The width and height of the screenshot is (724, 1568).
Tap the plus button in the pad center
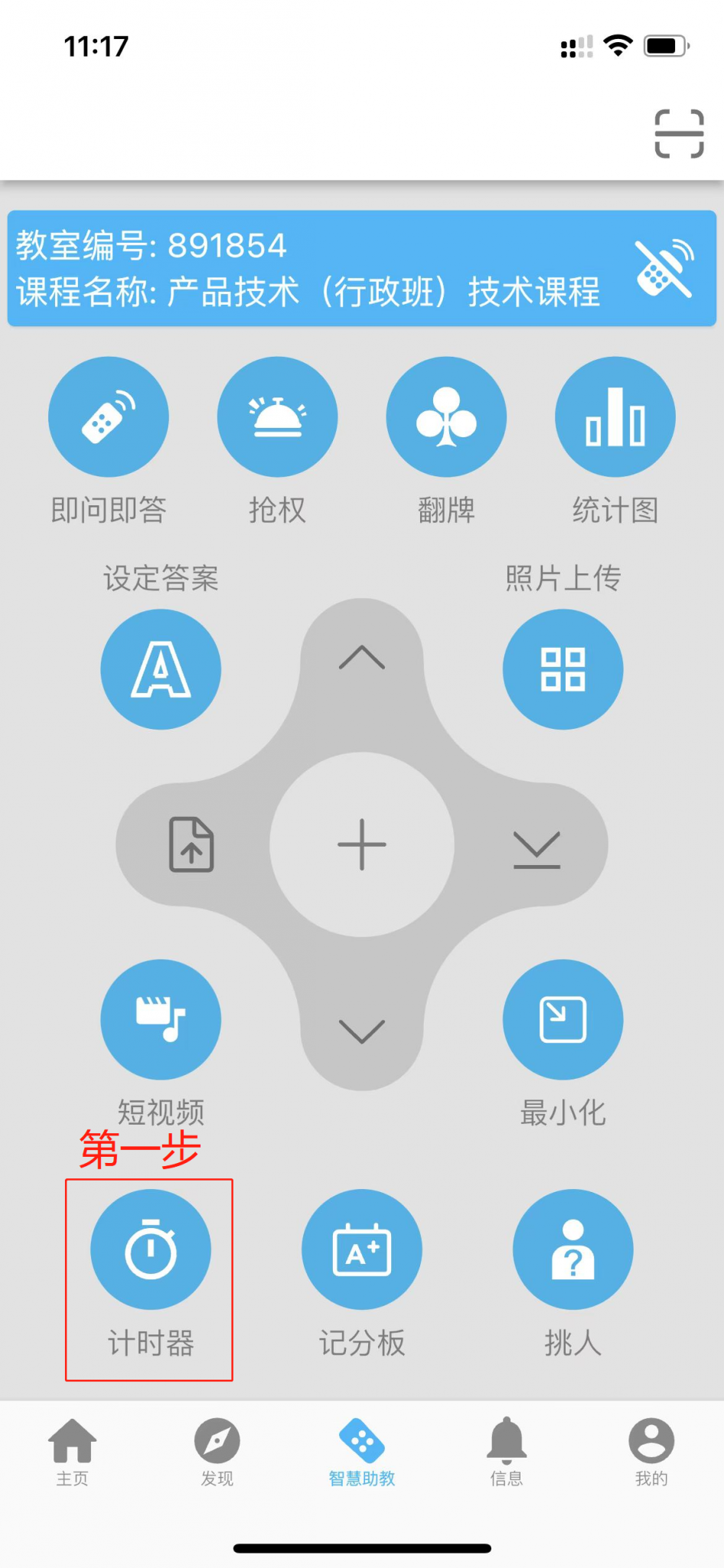pyautogui.click(x=362, y=844)
